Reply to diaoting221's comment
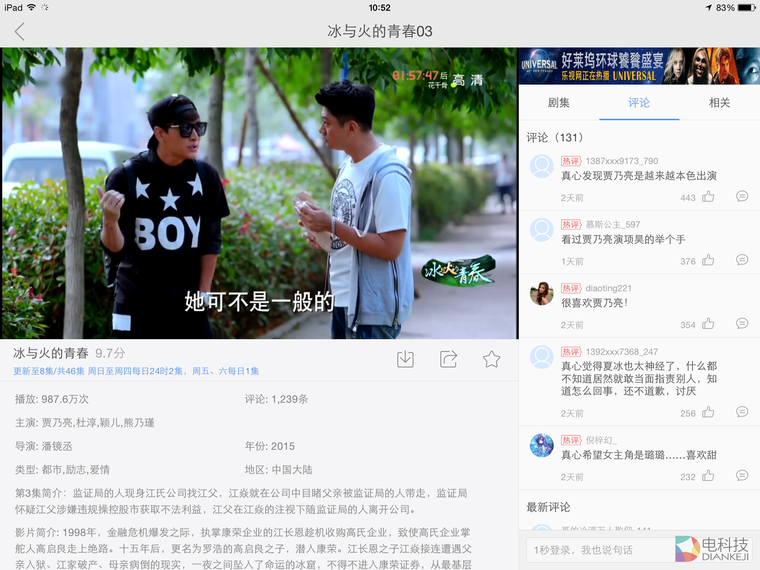The width and height of the screenshot is (760, 570). point(742,324)
